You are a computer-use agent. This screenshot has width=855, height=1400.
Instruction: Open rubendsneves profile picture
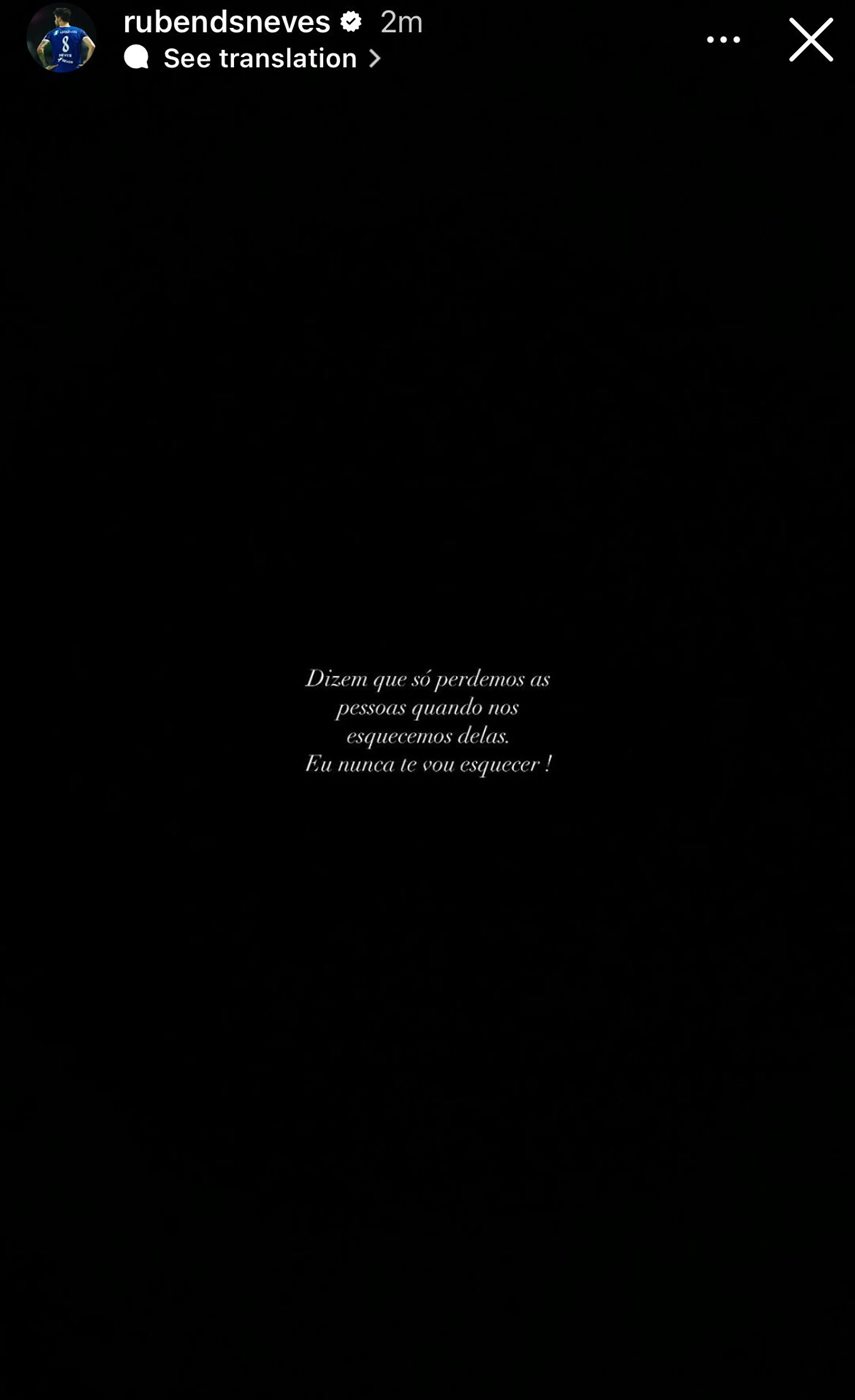click(x=61, y=39)
